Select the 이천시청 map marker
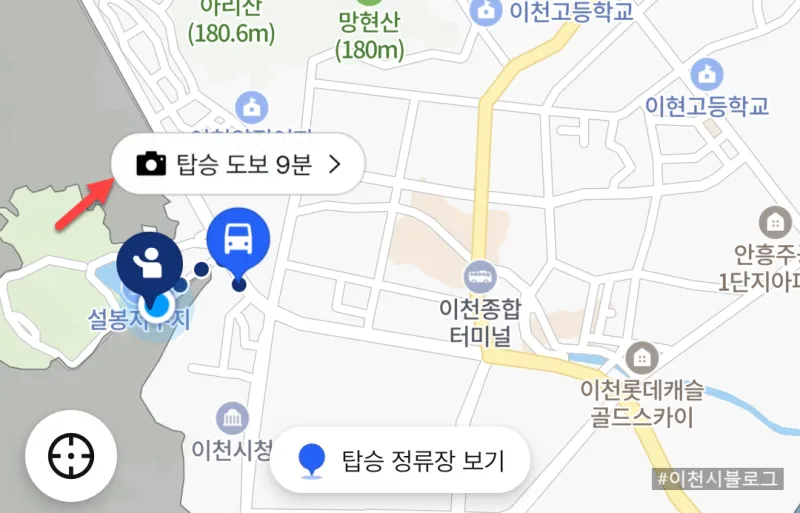The height and width of the screenshot is (513, 800). [233, 417]
